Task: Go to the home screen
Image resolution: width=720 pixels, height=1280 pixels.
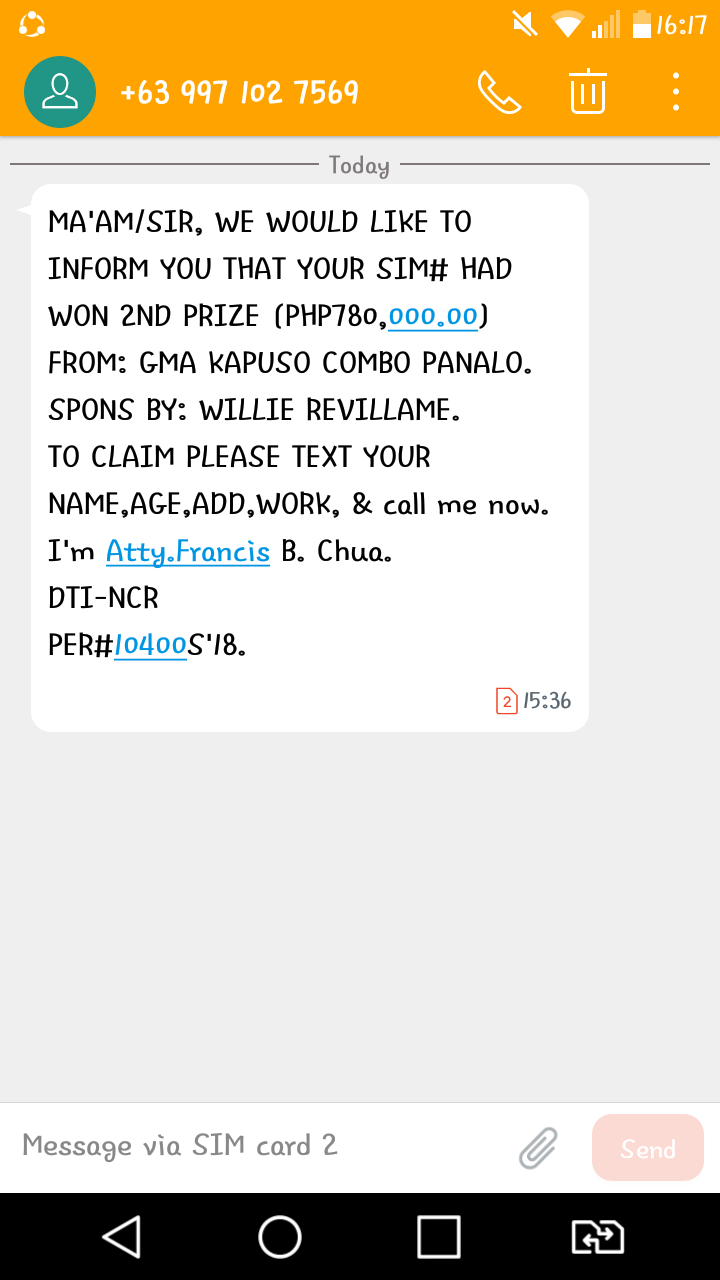Action: coord(280,1237)
